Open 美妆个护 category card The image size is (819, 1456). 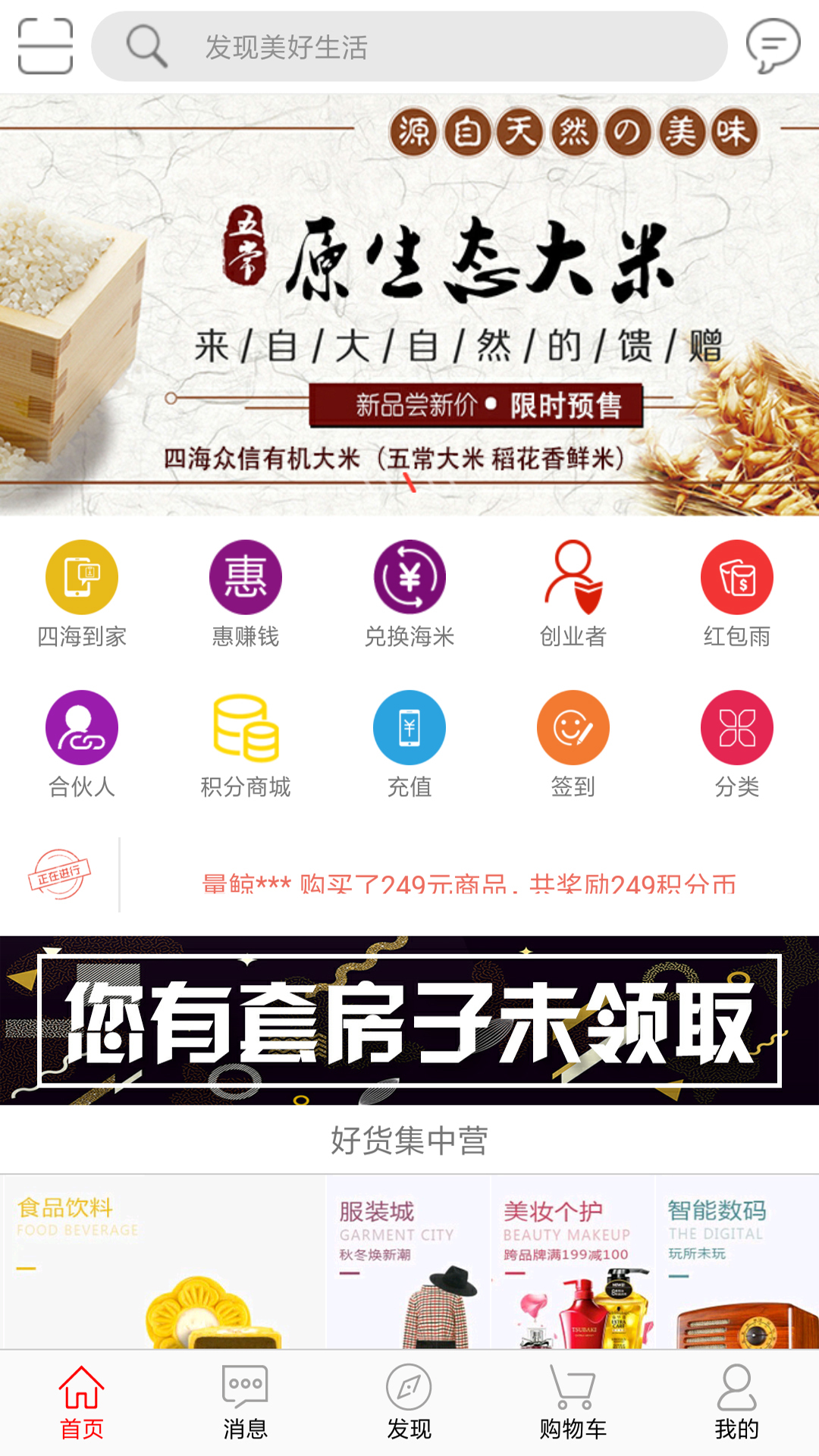pos(573,1263)
